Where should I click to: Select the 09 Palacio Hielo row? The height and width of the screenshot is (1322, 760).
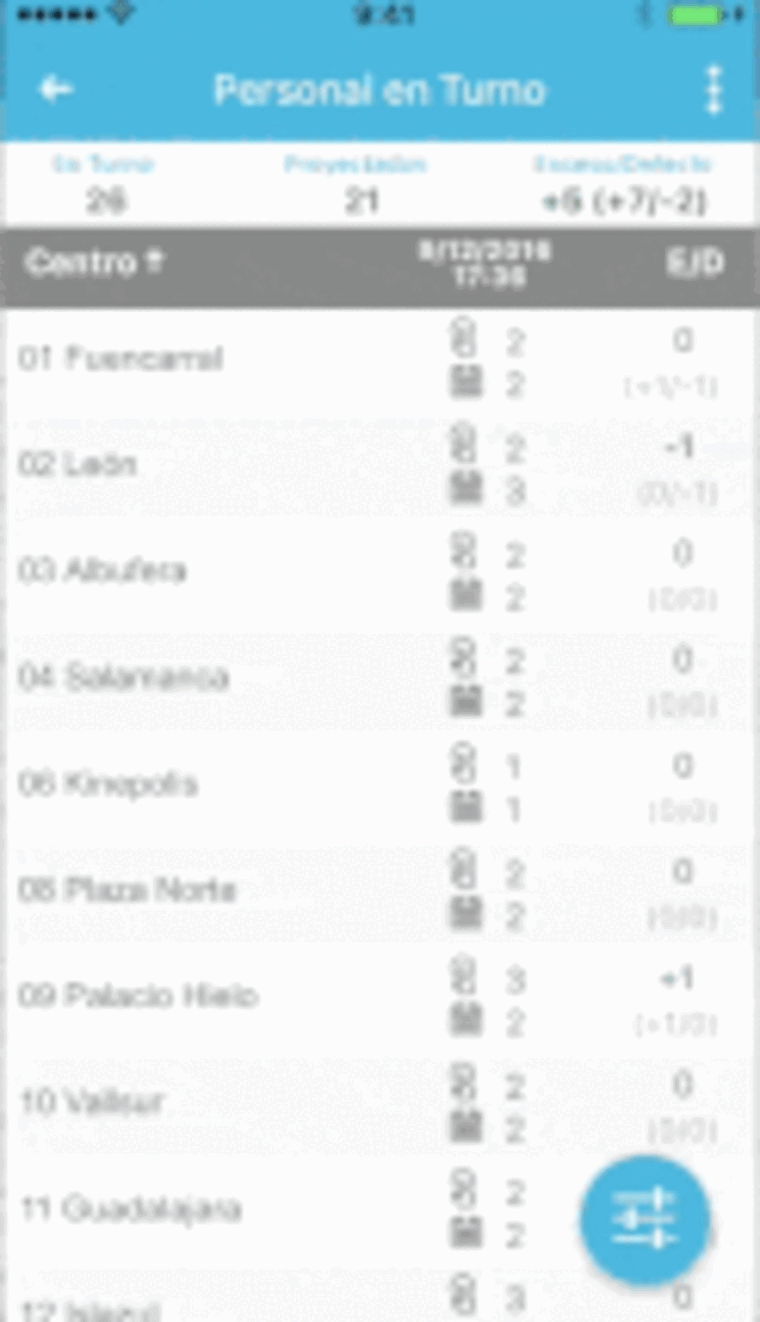[380, 997]
